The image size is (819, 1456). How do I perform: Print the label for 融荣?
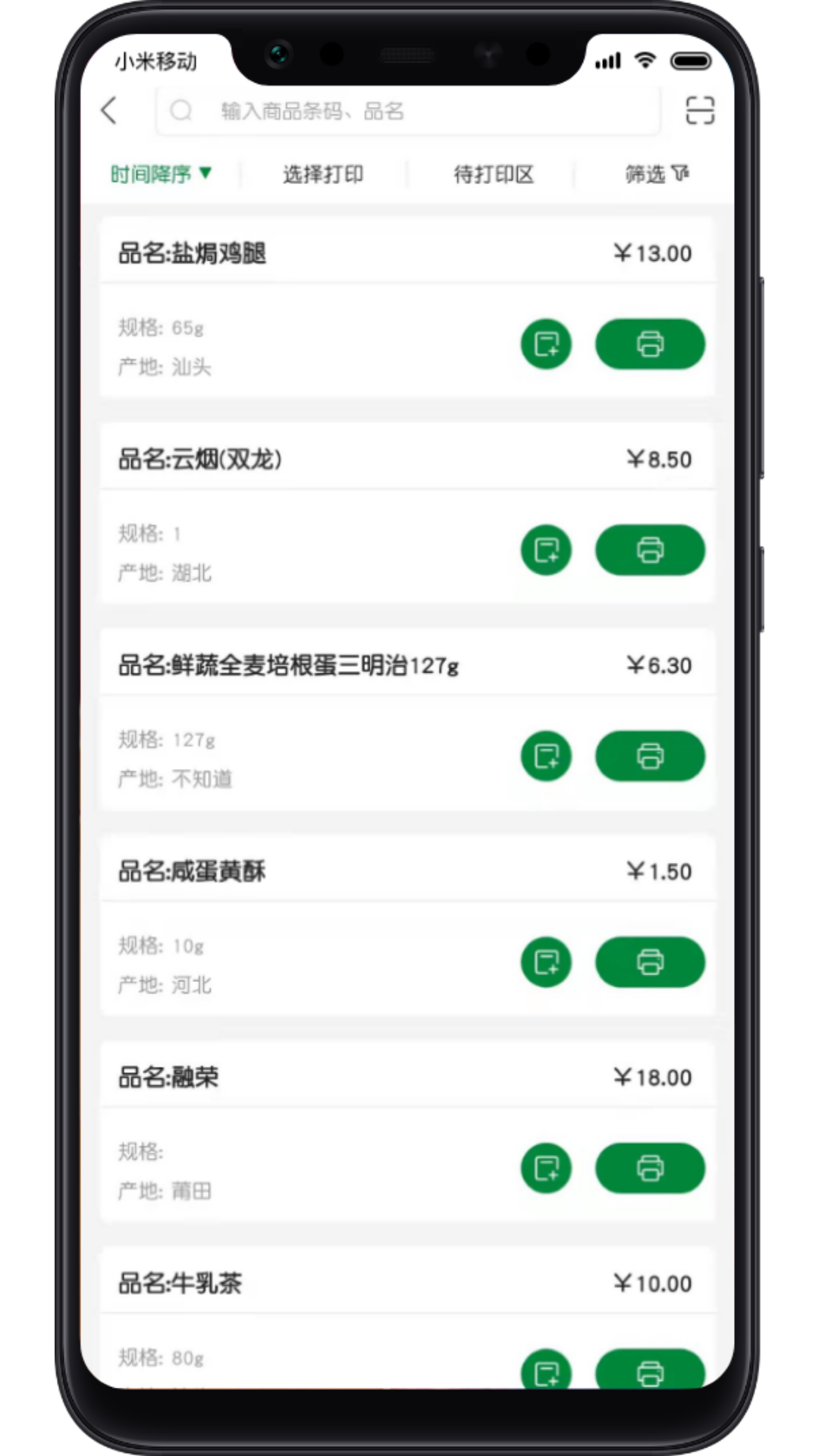click(650, 1168)
